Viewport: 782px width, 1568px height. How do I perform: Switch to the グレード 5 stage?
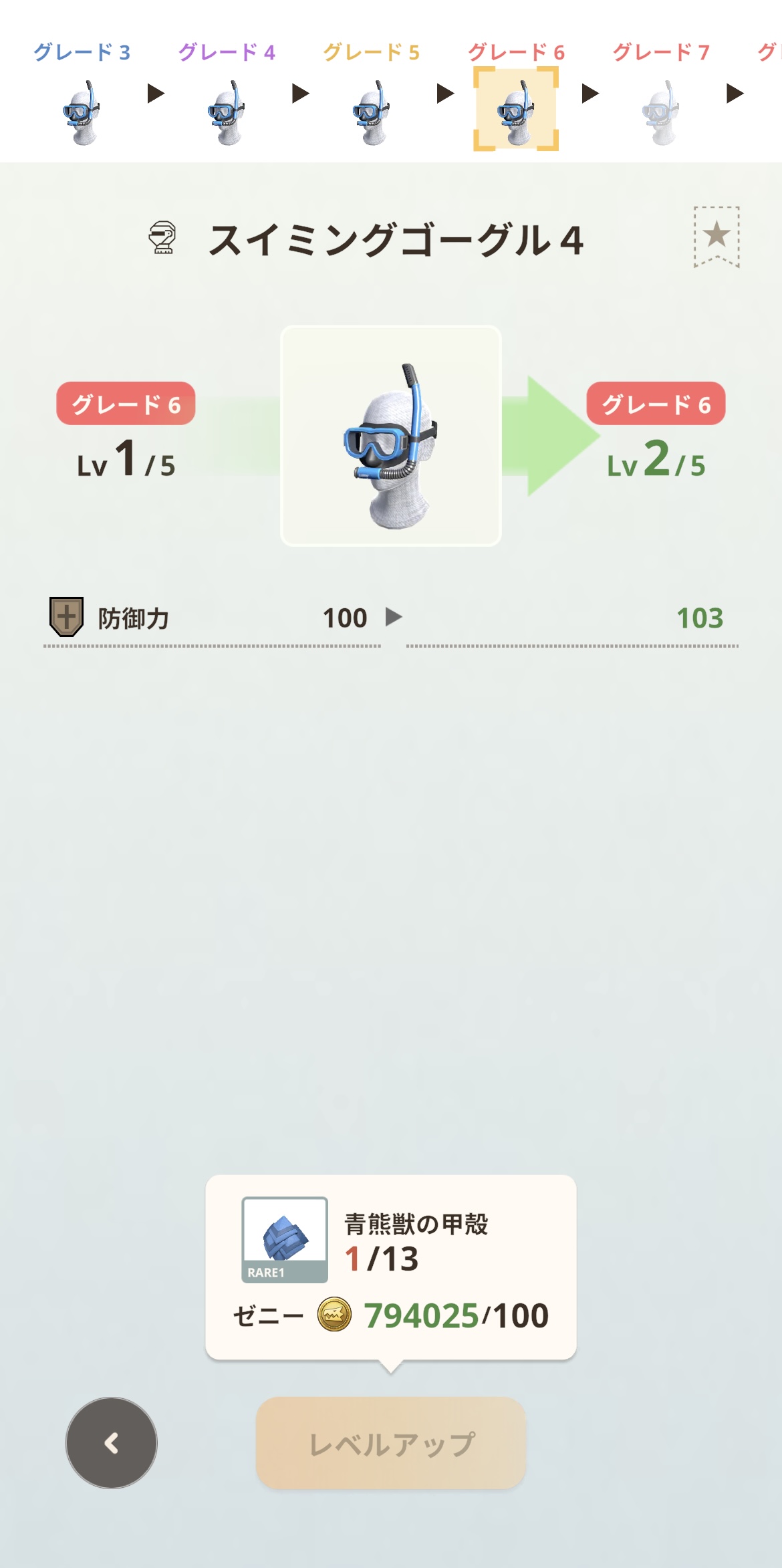372,112
